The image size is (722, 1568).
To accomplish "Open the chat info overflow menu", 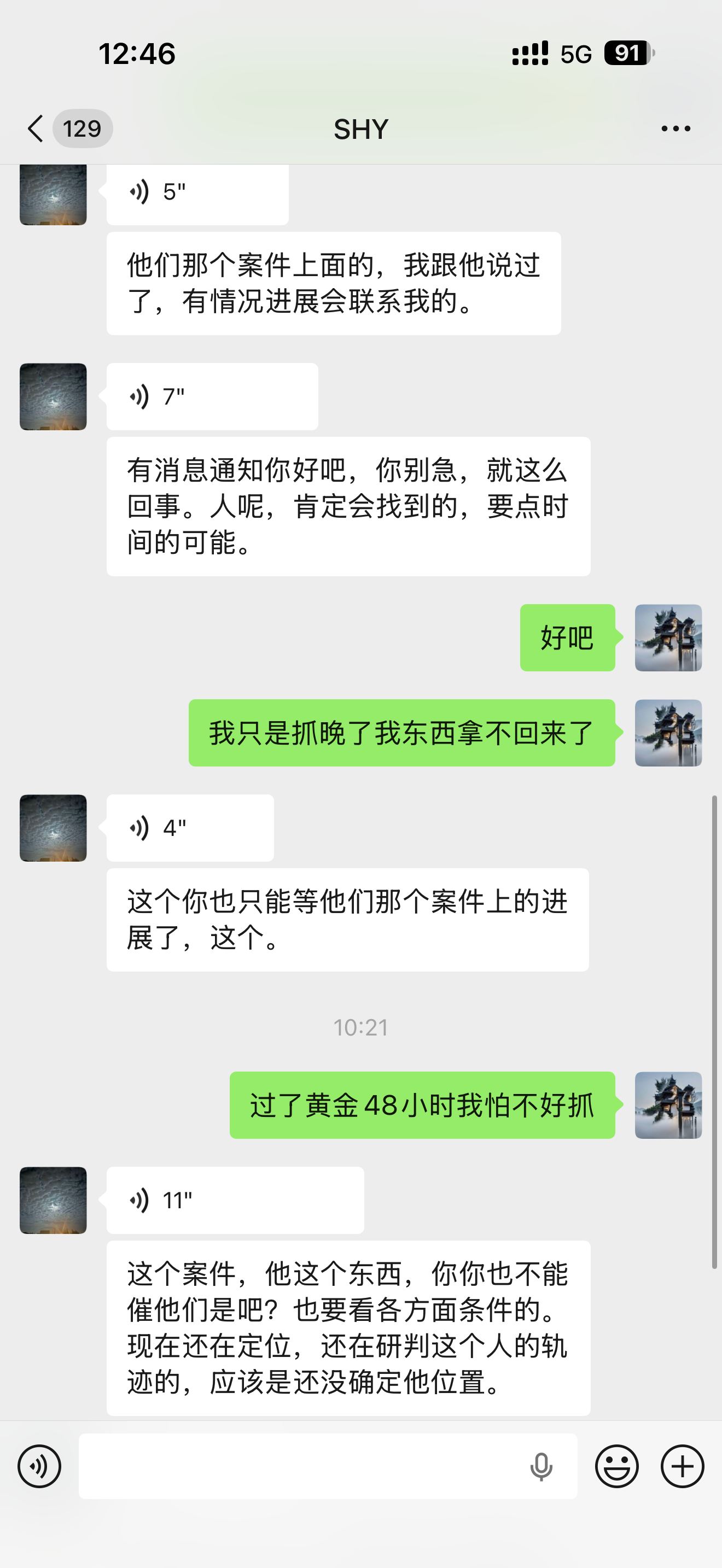I will 676,129.
